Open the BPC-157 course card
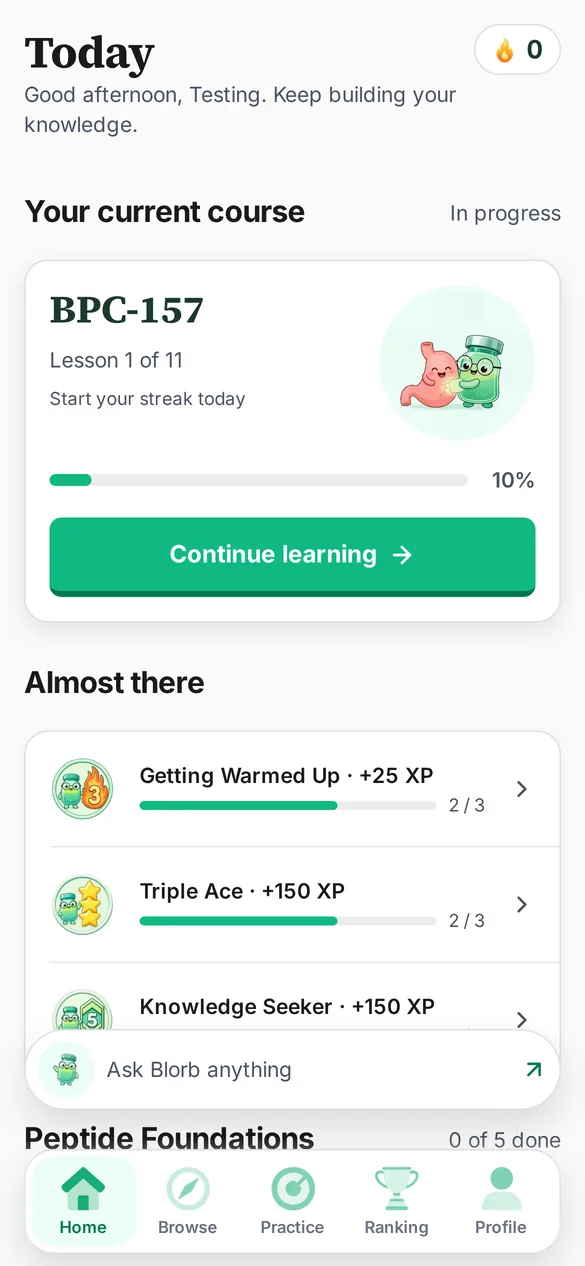Screen dimensions: 585x1266 [x=292, y=441]
